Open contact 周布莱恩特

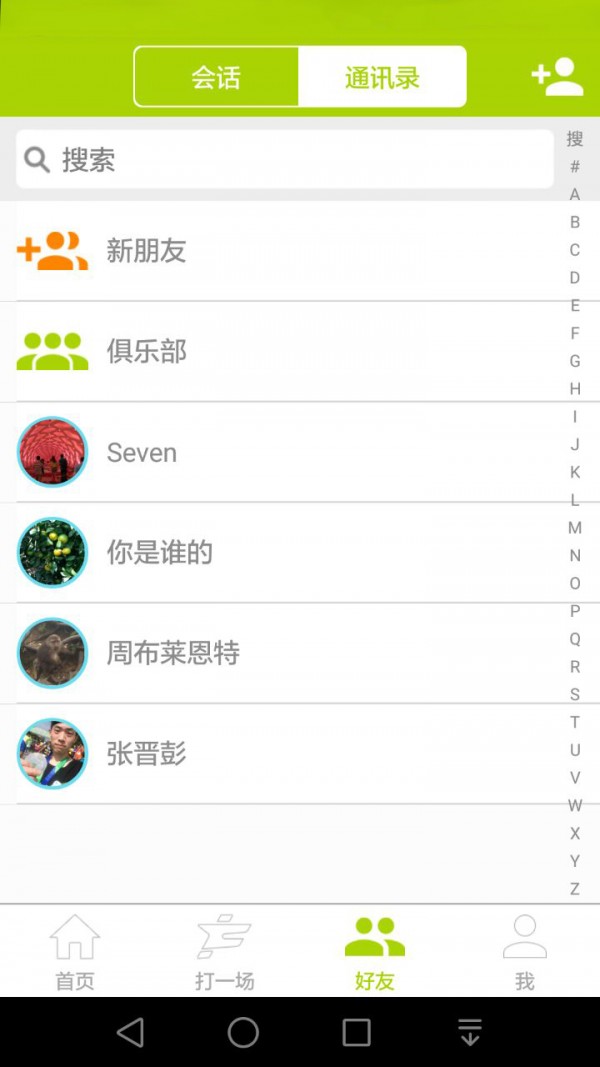280,653
